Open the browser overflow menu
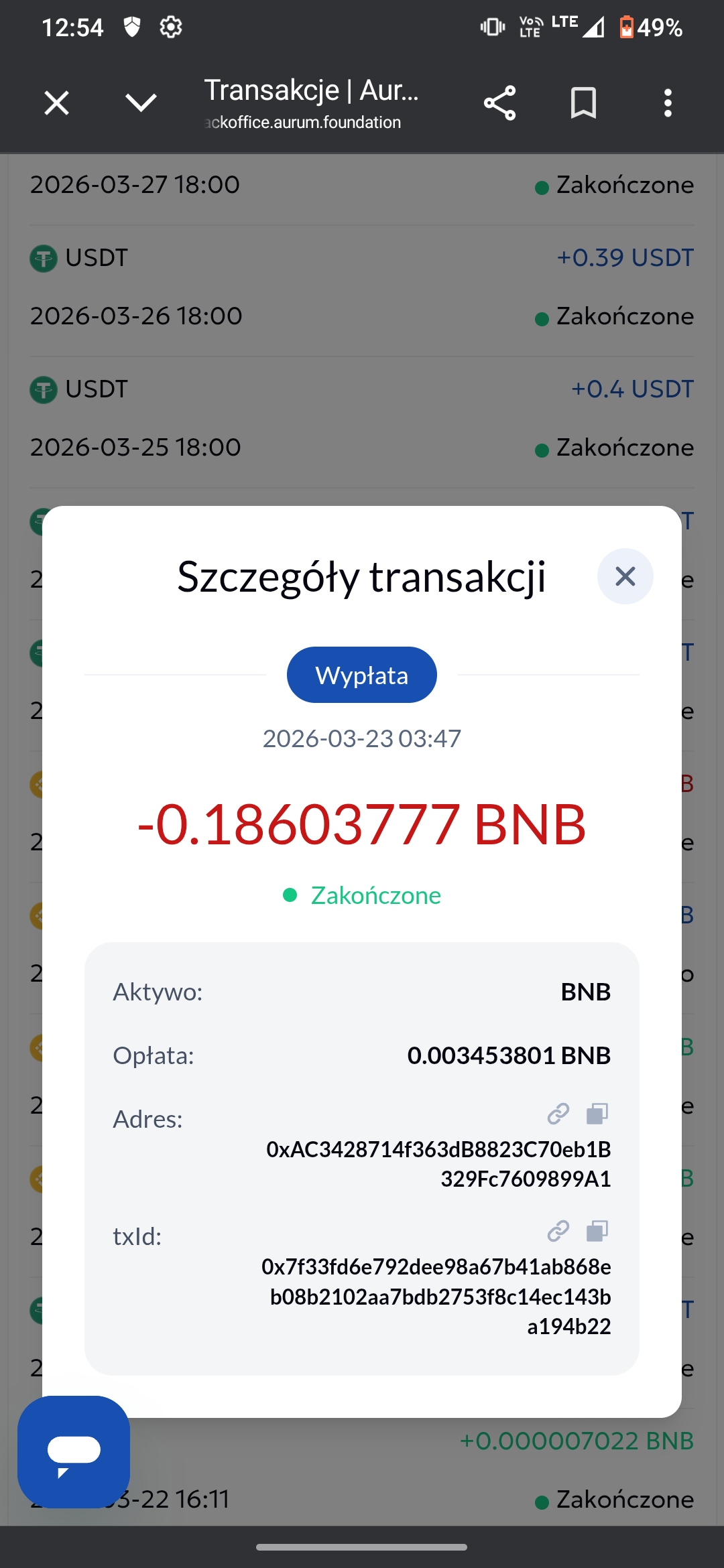This screenshot has width=724, height=1568. pyautogui.click(x=668, y=103)
